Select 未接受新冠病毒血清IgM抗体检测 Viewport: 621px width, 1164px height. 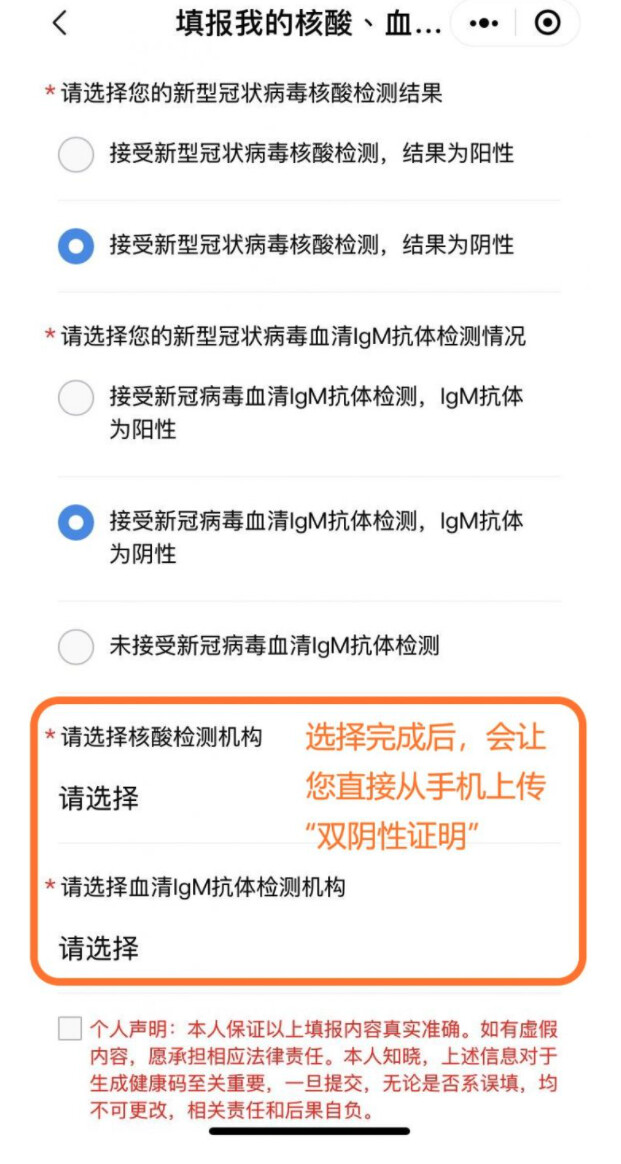click(x=76, y=646)
